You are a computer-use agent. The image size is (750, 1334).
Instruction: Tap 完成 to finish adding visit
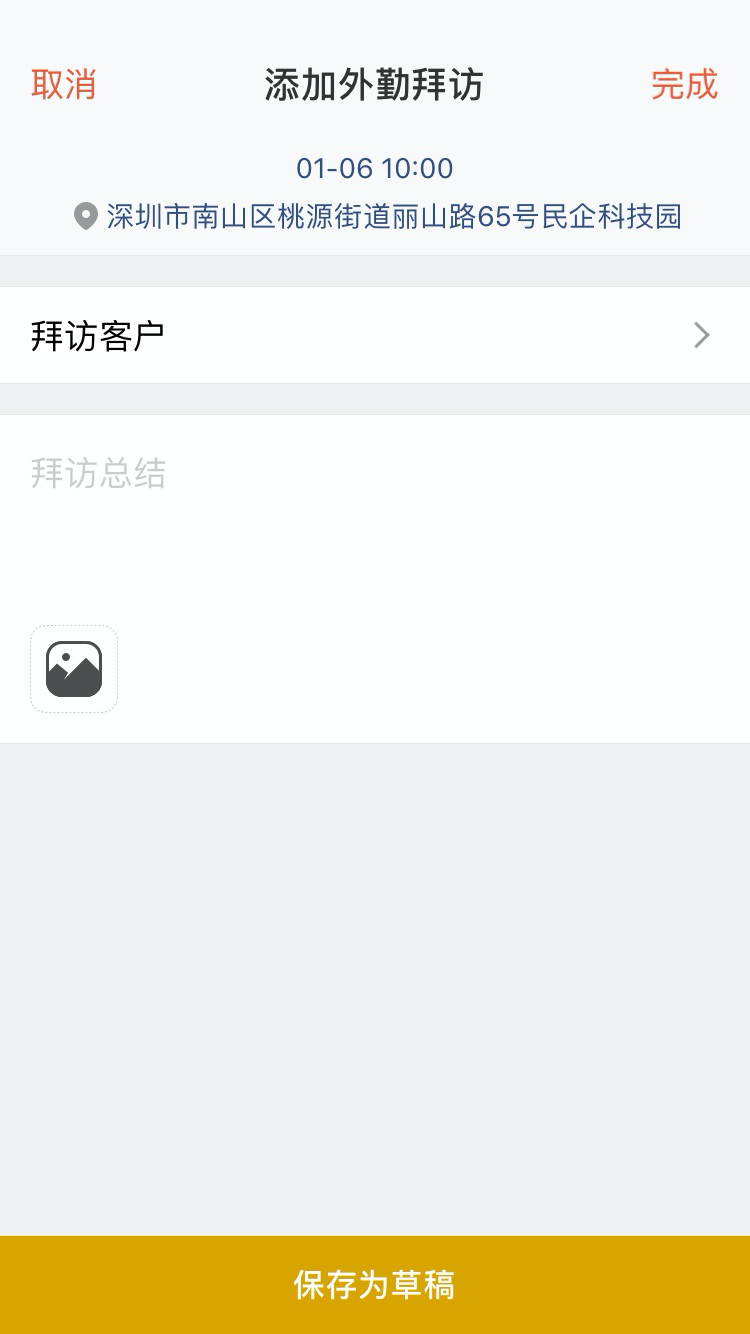pos(684,85)
